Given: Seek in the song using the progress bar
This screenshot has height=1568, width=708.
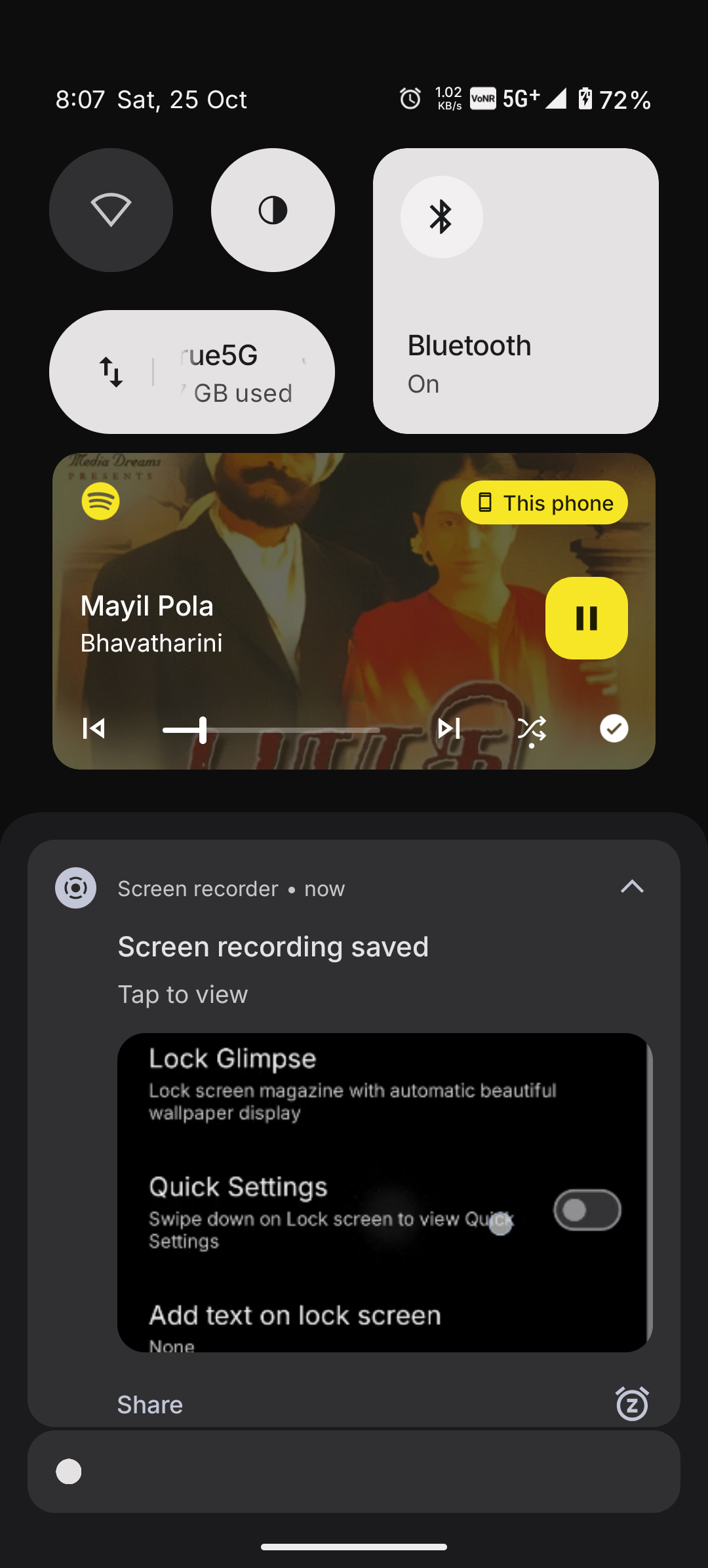Looking at the screenshot, I should (x=271, y=730).
